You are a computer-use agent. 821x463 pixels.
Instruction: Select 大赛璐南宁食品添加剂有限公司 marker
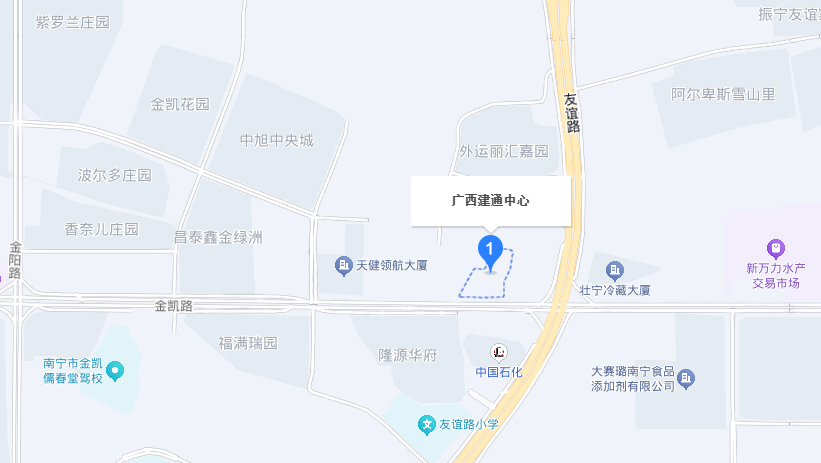point(686,378)
